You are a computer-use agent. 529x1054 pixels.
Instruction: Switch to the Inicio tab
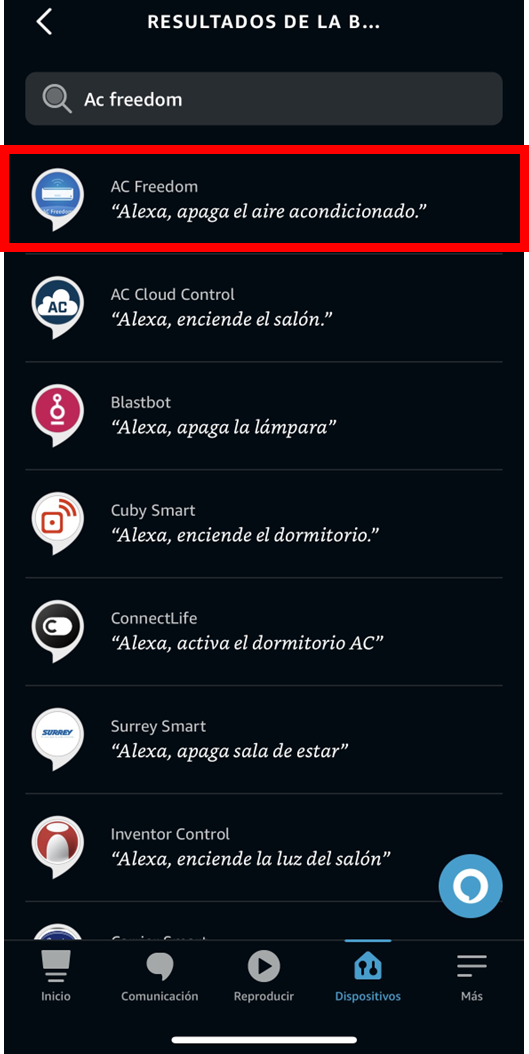(x=56, y=977)
